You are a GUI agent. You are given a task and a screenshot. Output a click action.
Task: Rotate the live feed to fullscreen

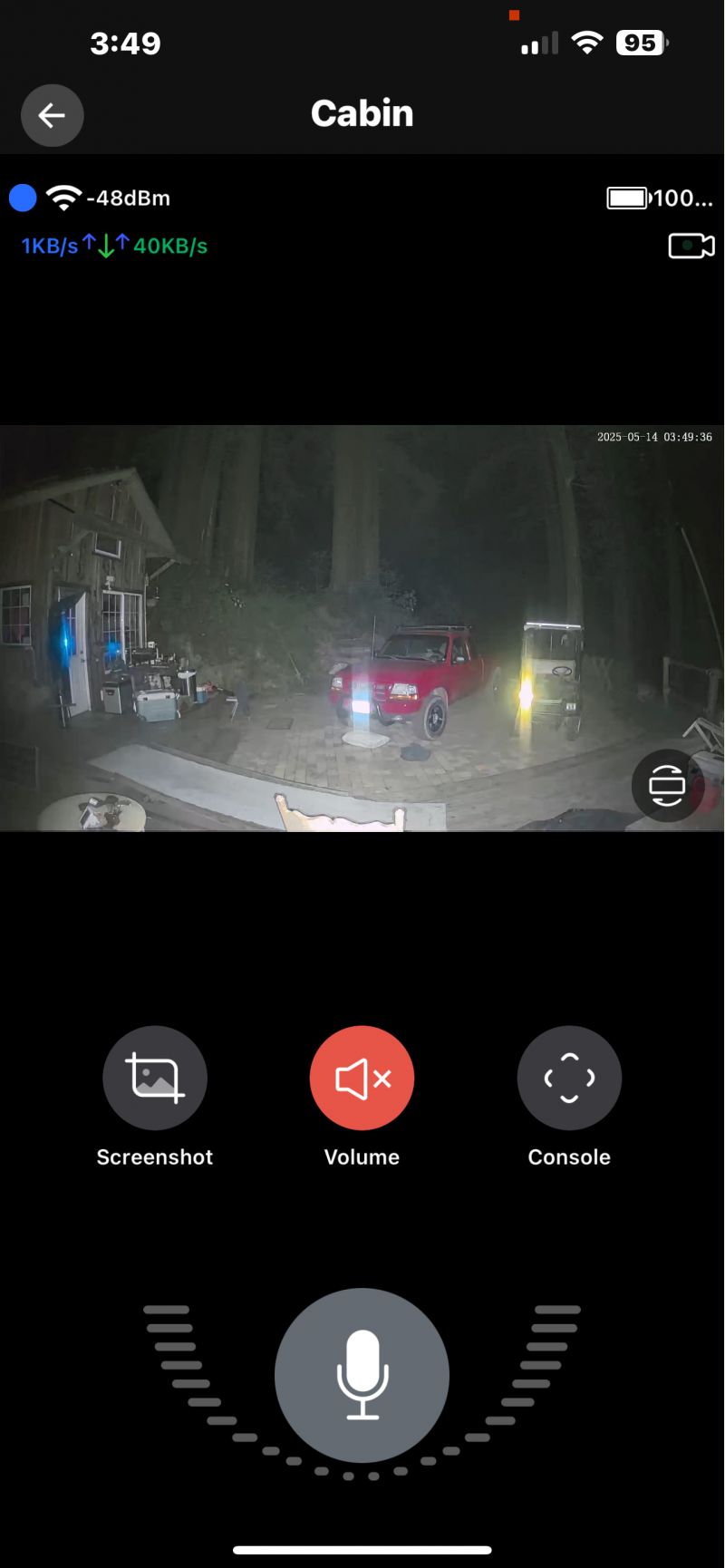[667, 786]
